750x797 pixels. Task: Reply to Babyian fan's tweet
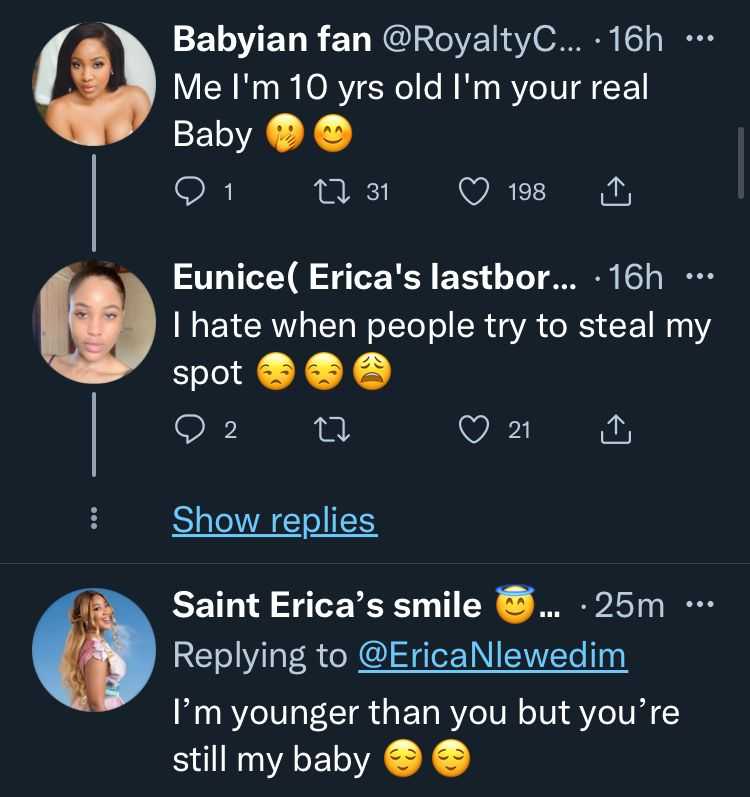coord(189,191)
